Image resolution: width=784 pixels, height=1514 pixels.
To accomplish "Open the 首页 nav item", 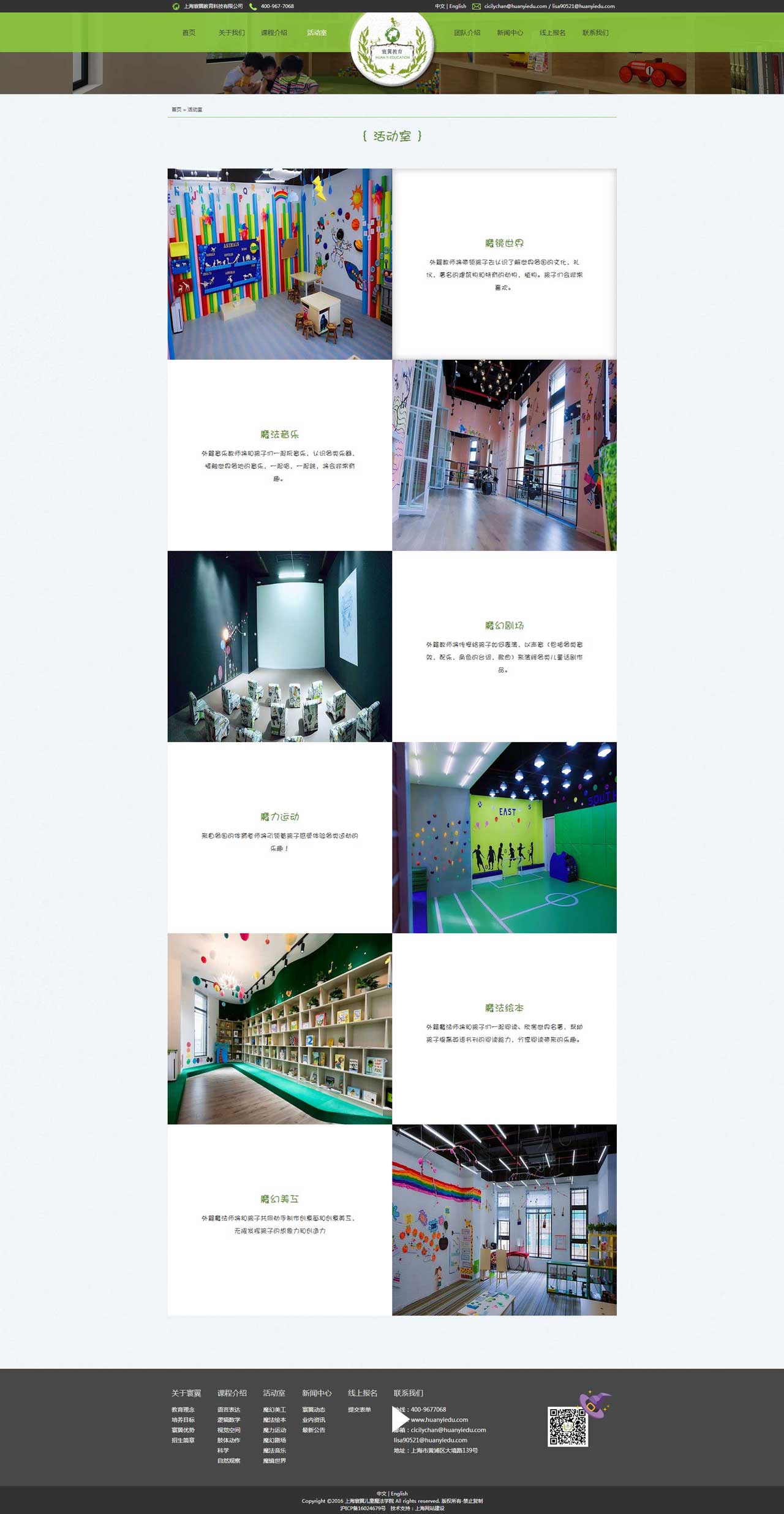I will (x=189, y=33).
